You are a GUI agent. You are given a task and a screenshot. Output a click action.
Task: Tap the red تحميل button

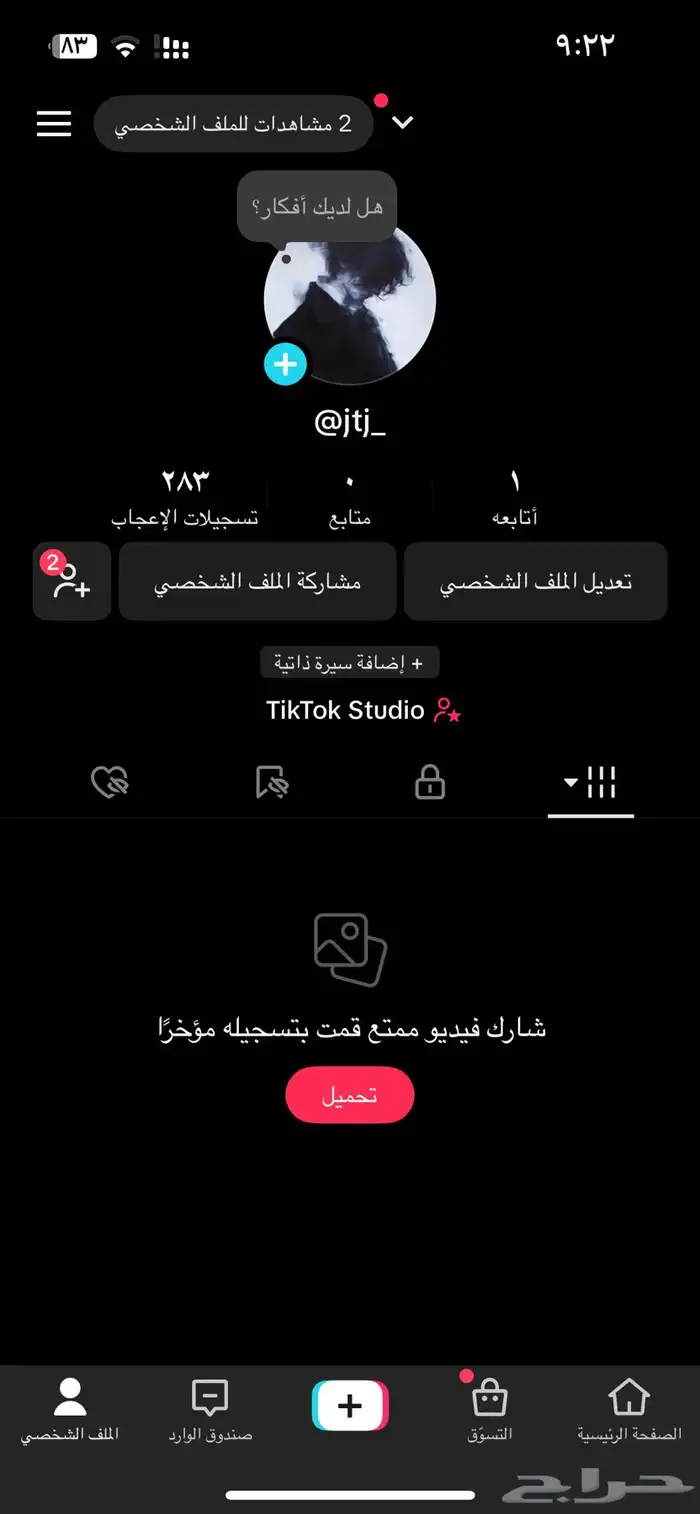pos(349,1095)
